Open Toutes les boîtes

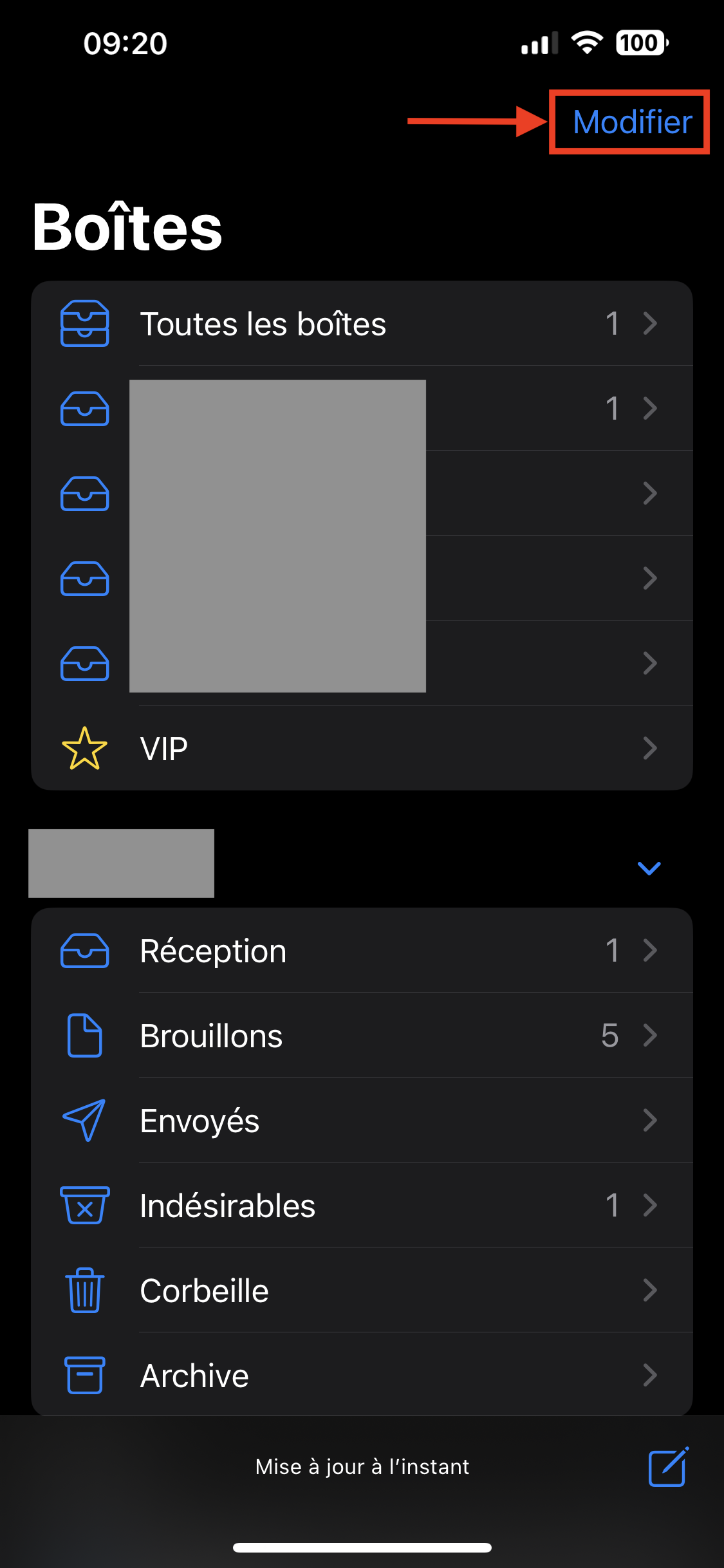click(x=362, y=324)
